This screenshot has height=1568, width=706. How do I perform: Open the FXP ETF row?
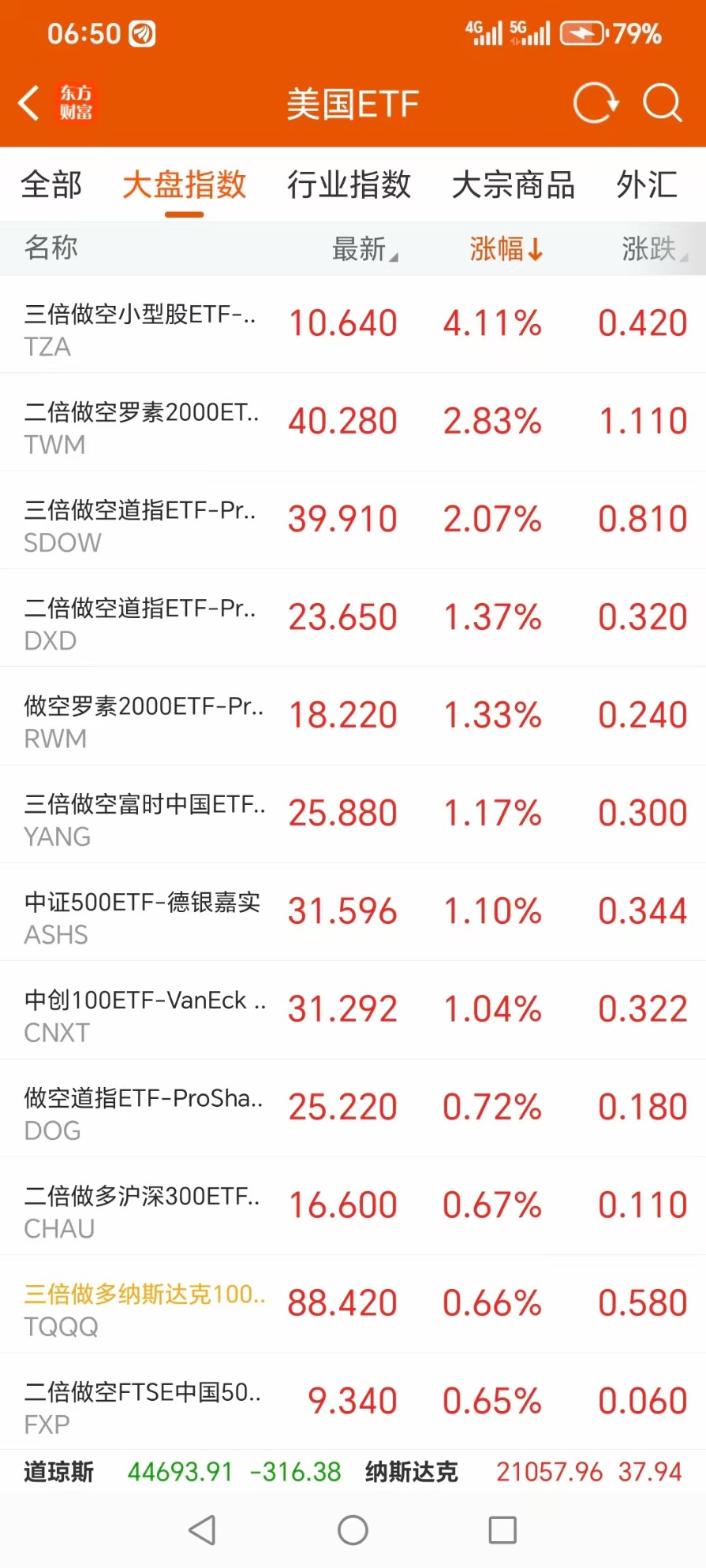tap(353, 1402)
